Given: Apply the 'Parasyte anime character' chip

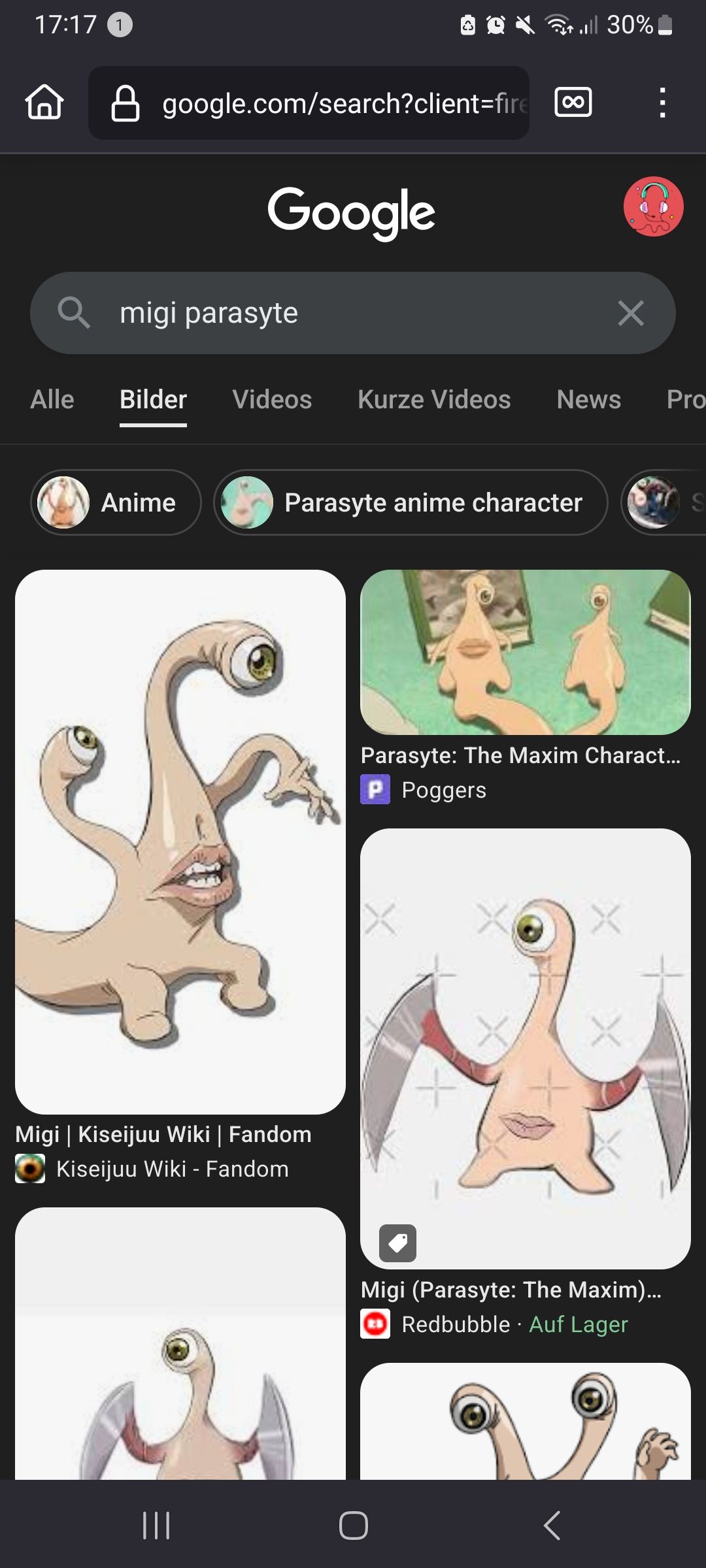Looking at the screenshot, I should (x=411, y=502).
